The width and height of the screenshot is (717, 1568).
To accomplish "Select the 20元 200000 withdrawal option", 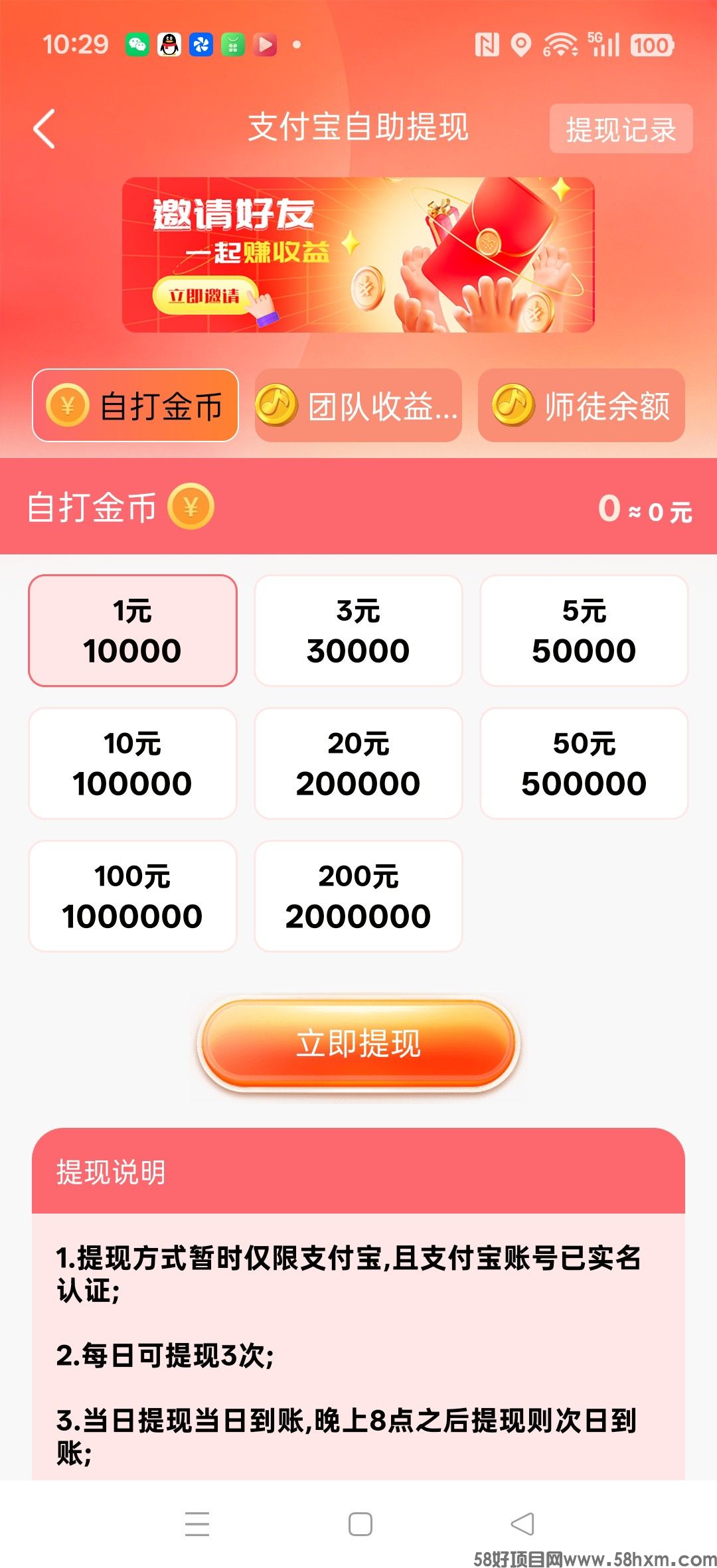I will point(358,762).
